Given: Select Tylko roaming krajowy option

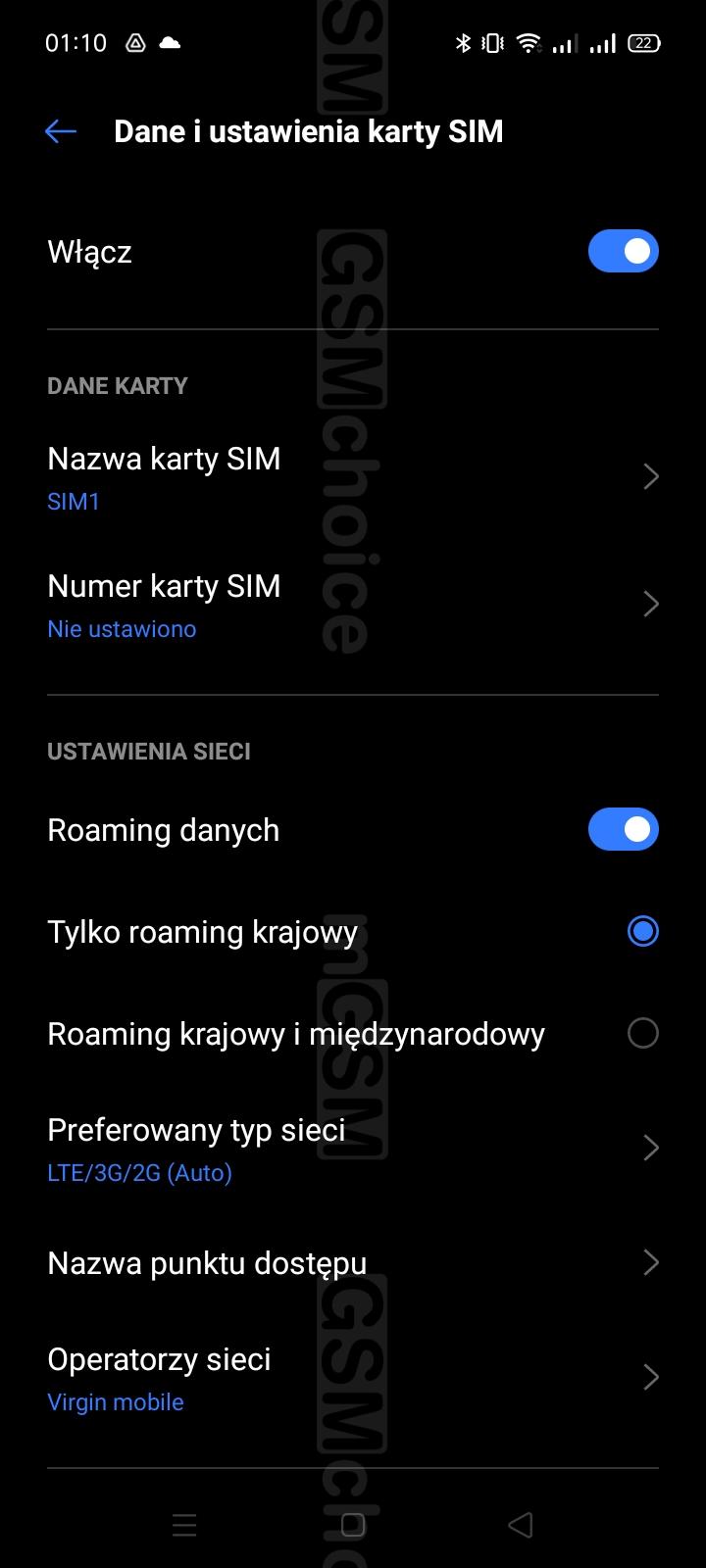Looking at the screenshot, I should [x=353, y=932].
